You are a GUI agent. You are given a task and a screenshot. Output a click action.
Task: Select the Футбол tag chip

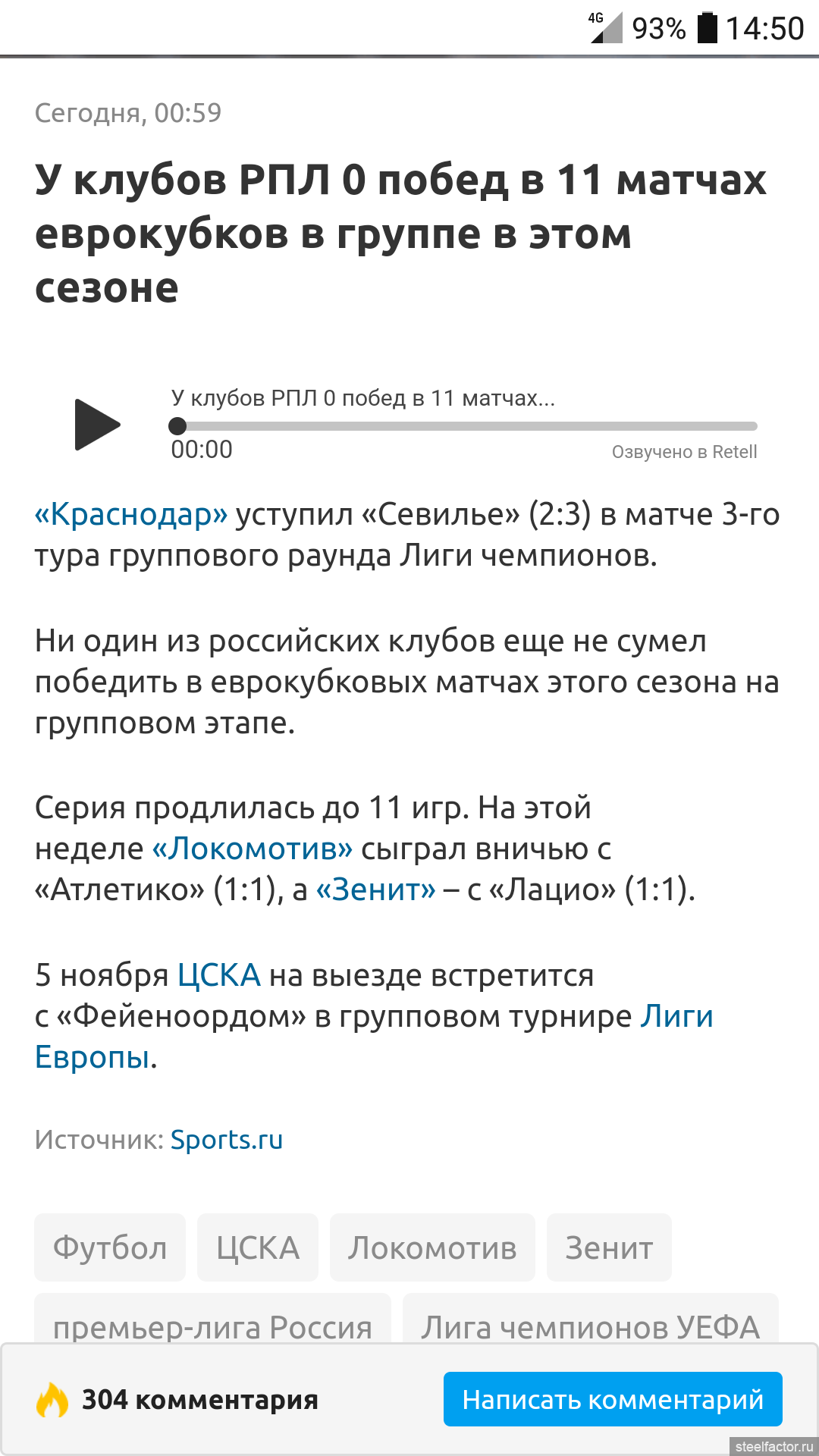pyautogui.click(x=110, y=1247)
